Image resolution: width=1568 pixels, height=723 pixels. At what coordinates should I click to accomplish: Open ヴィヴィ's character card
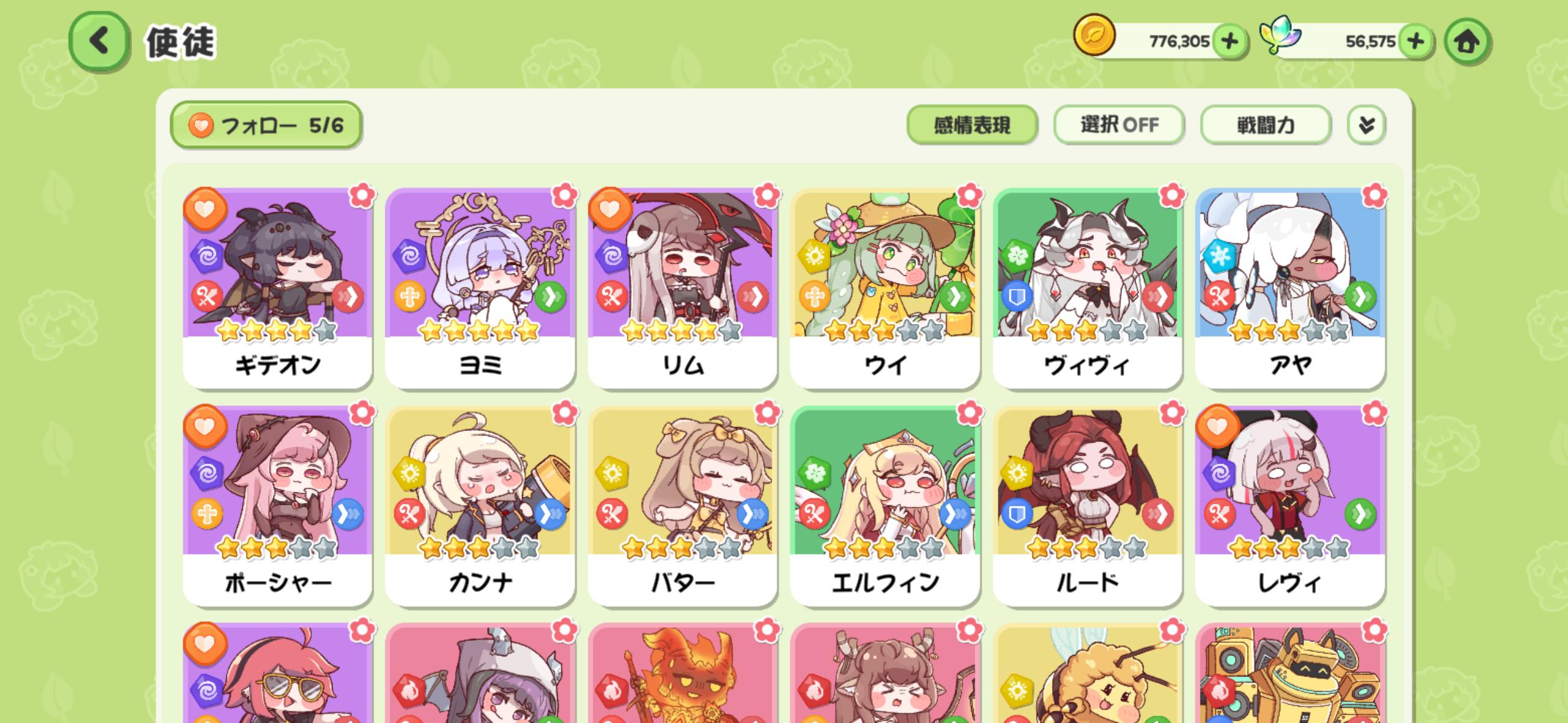[1088, 288]
